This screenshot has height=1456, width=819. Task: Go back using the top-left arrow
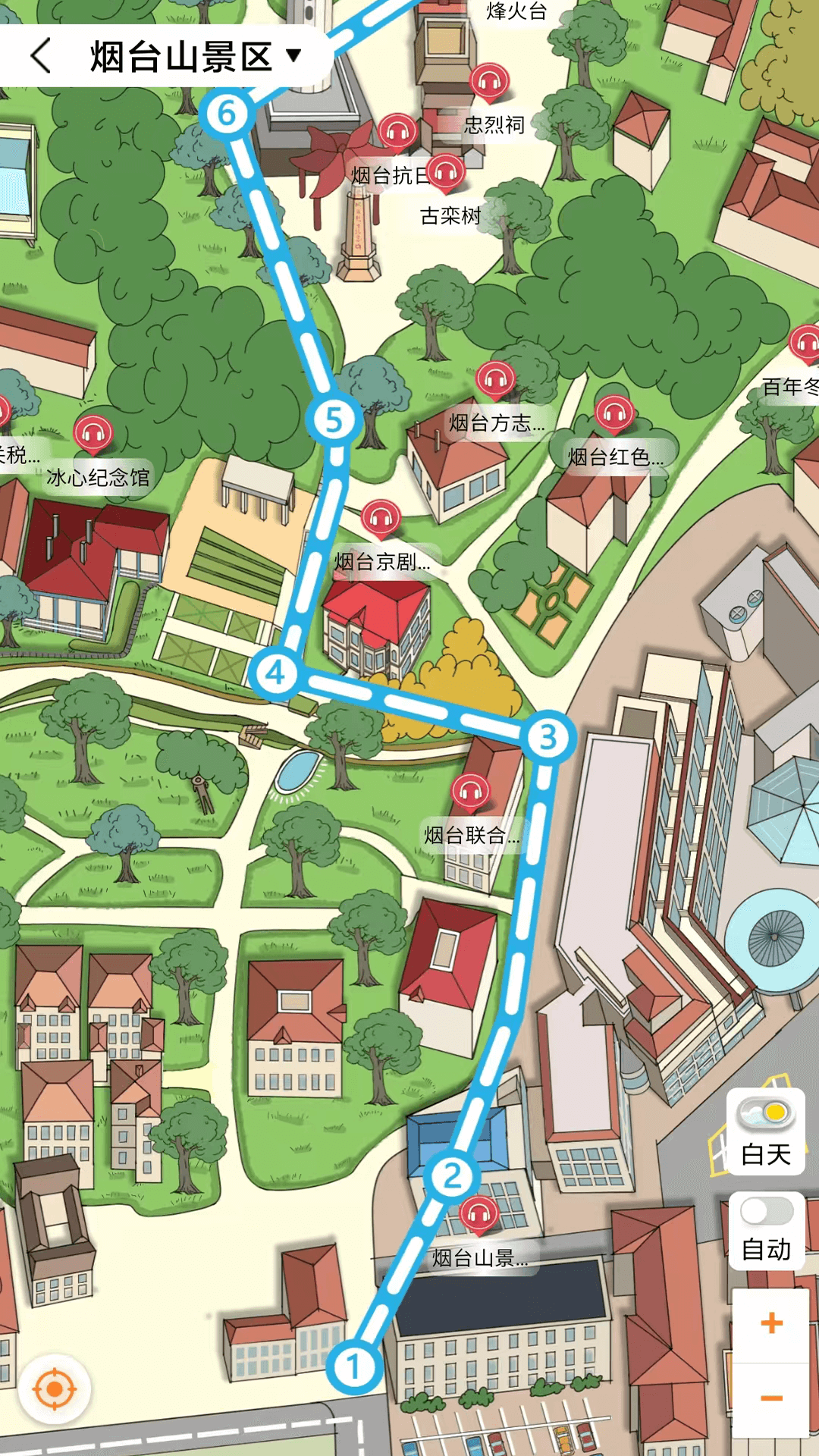coord(41,56)
